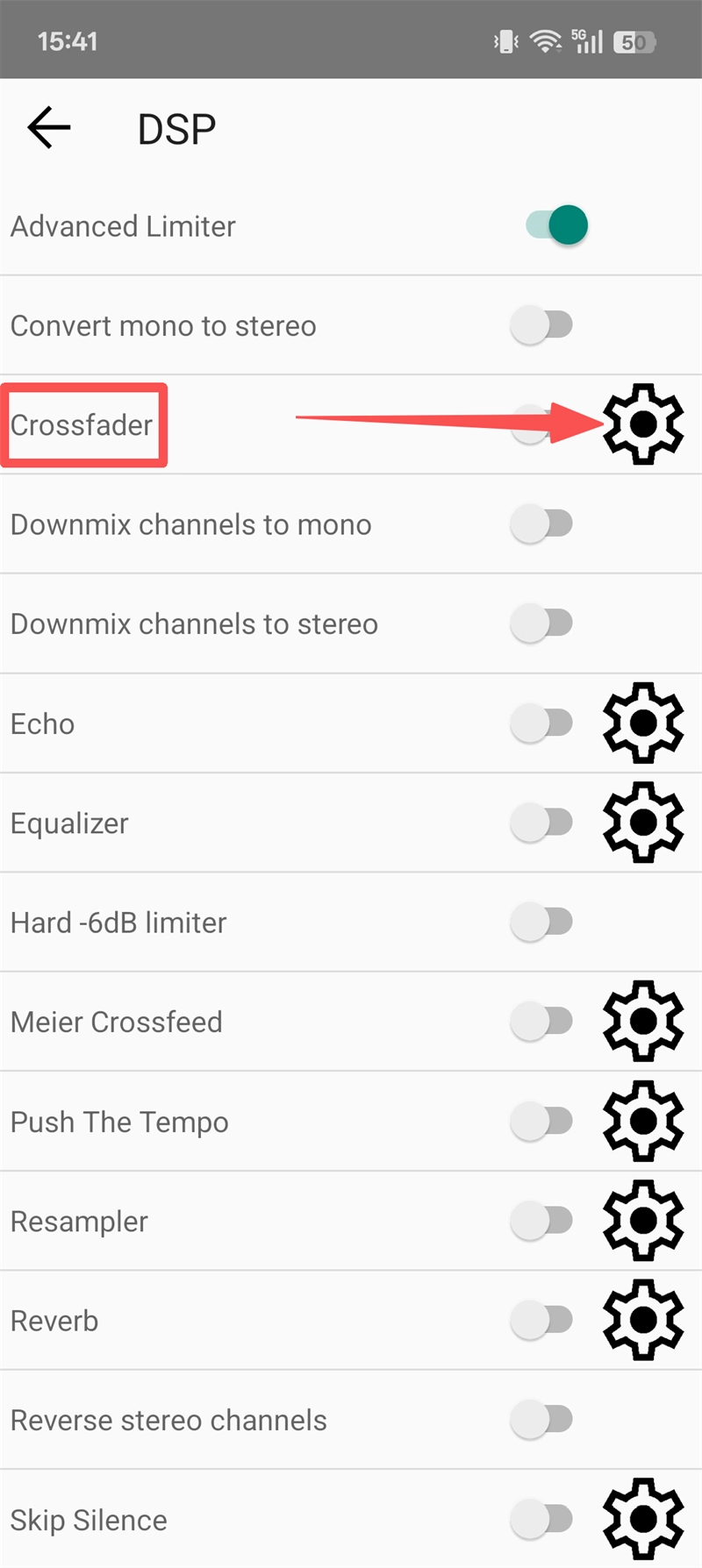
Task: Open Crossfader settings gear
Action: pyautogui.click(x=643, y=424)
